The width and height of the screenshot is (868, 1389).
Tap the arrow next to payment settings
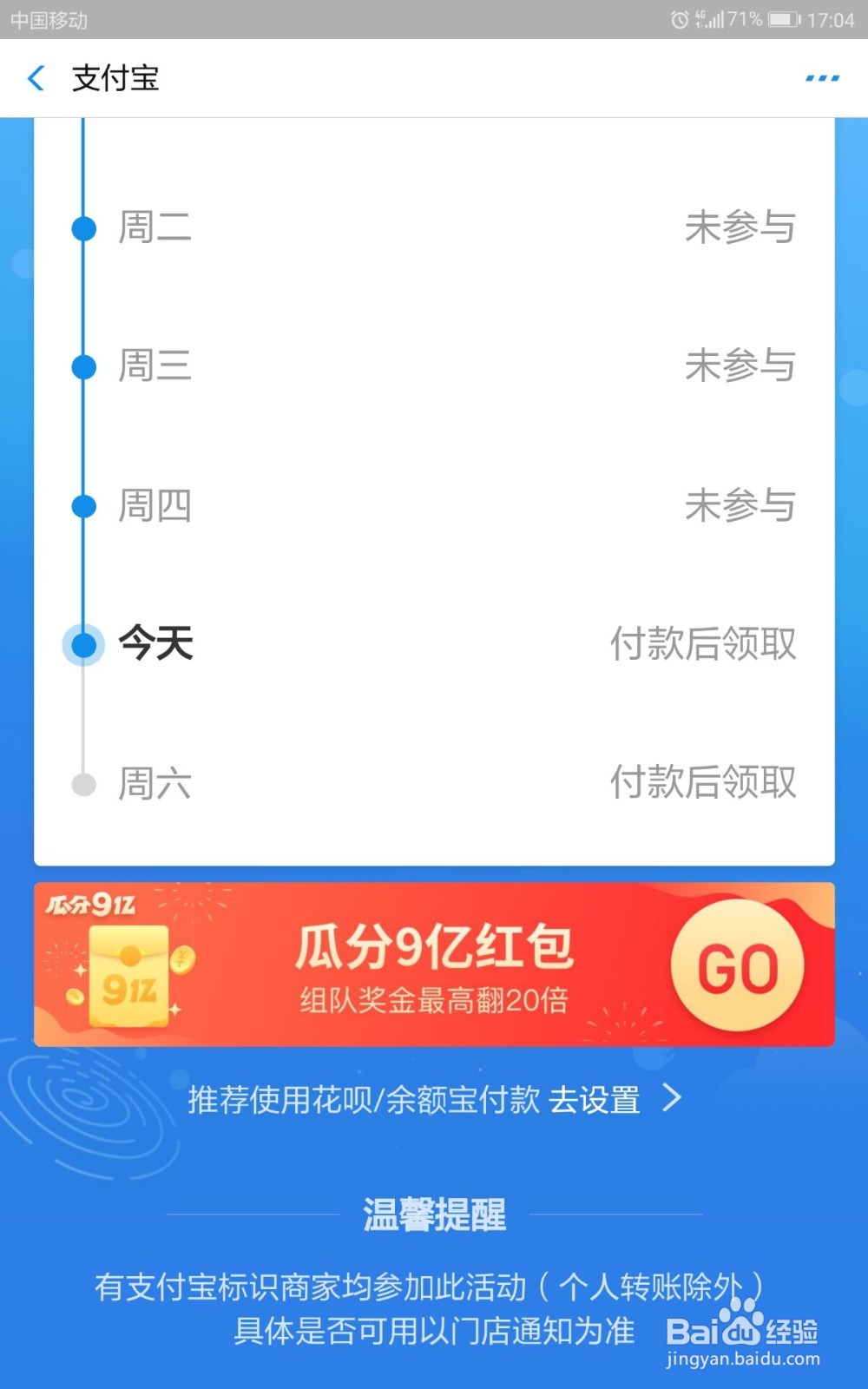pyautogui.click(x=673, y=1098)
